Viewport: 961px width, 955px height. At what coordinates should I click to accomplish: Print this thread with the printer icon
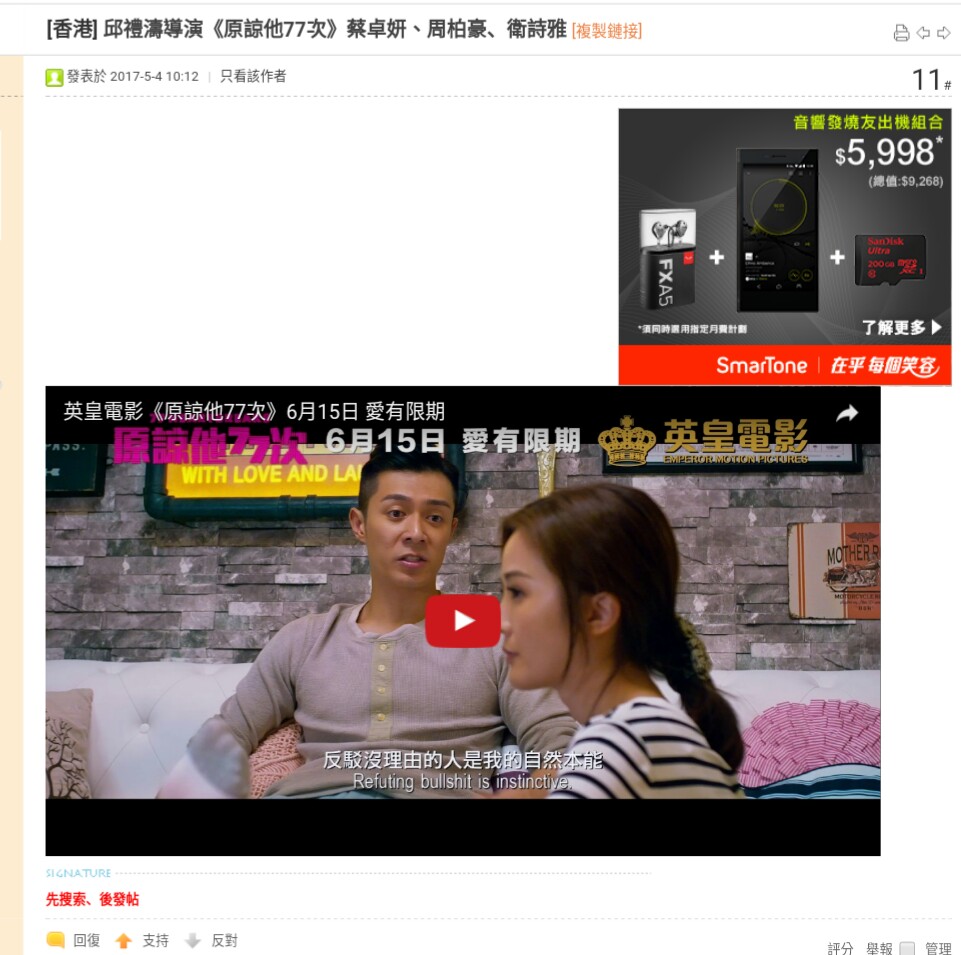click(x=901, y=33)
